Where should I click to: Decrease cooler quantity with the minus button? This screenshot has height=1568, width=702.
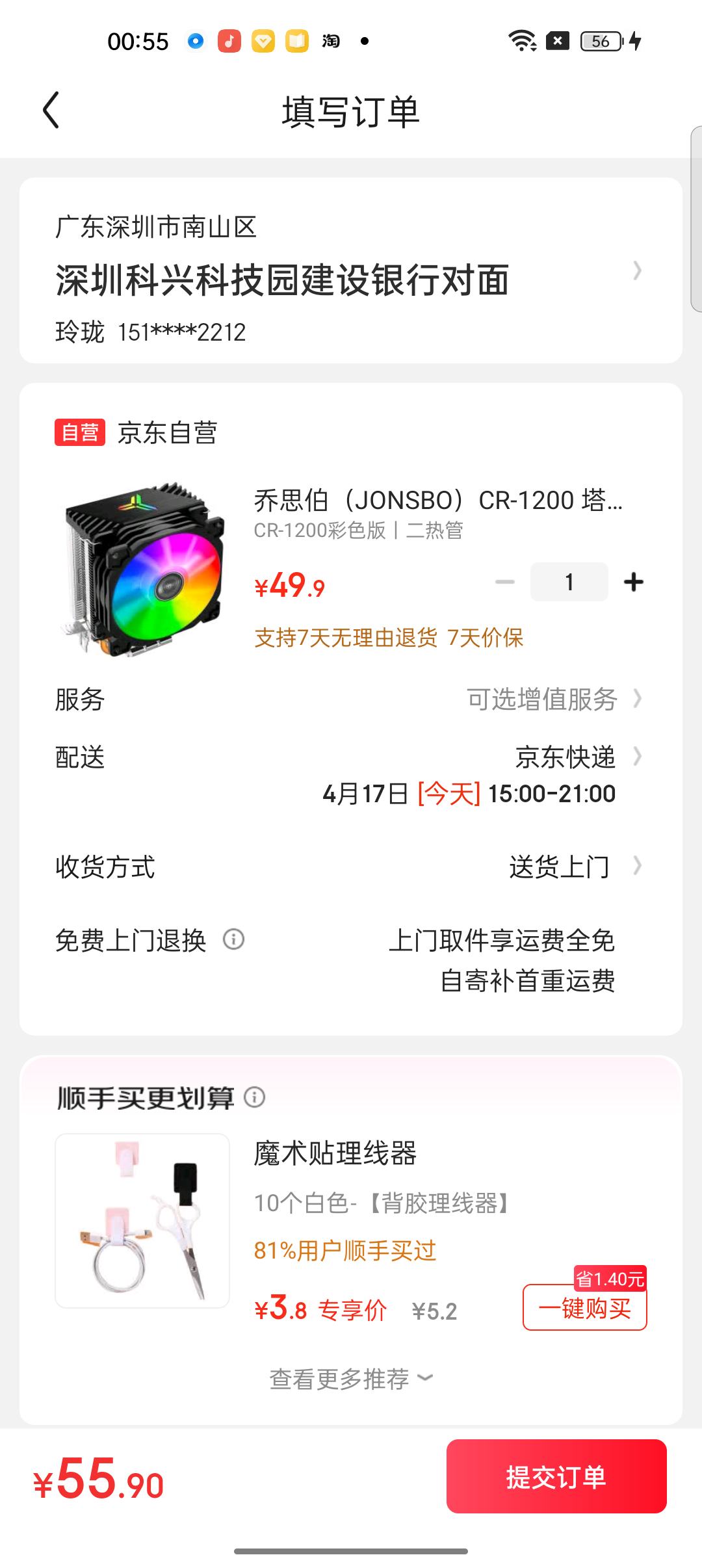(504, 582)
